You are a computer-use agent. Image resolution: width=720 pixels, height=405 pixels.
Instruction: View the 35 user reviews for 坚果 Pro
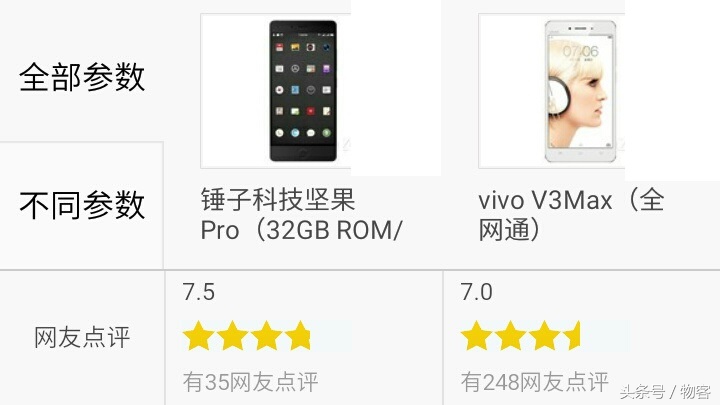[x=250, y=381]
